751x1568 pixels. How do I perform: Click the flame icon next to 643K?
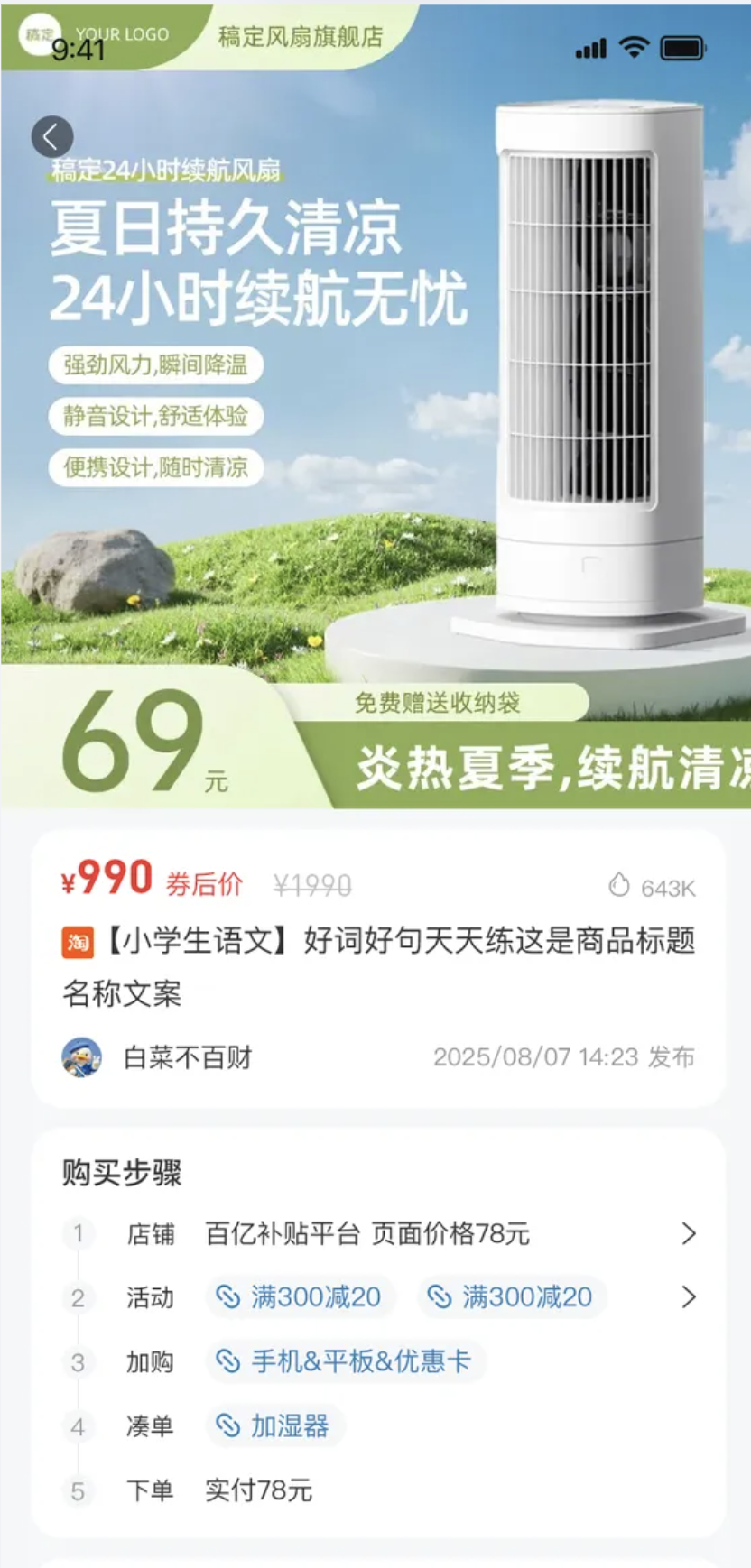coord(619,885)
